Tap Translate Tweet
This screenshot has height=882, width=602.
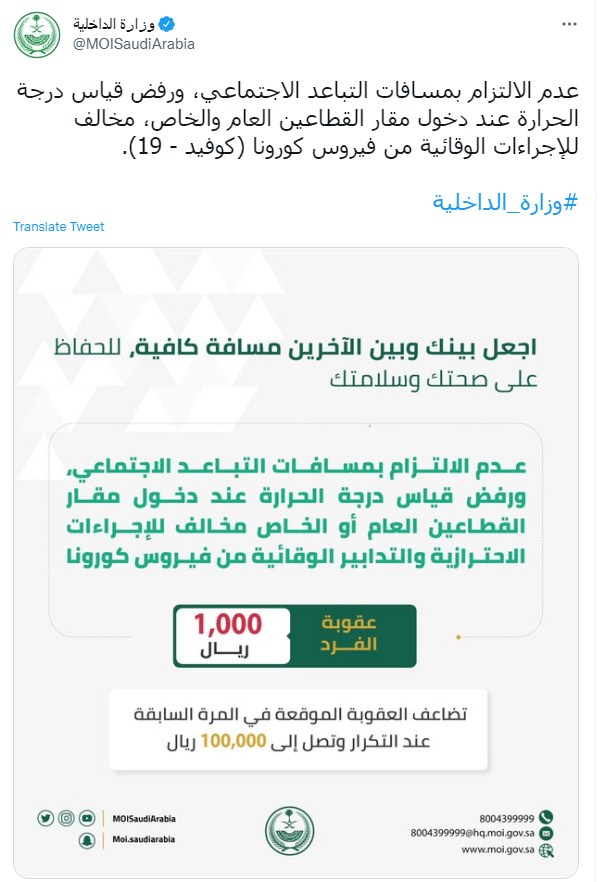pyautogui.click(x=59, y=227)
